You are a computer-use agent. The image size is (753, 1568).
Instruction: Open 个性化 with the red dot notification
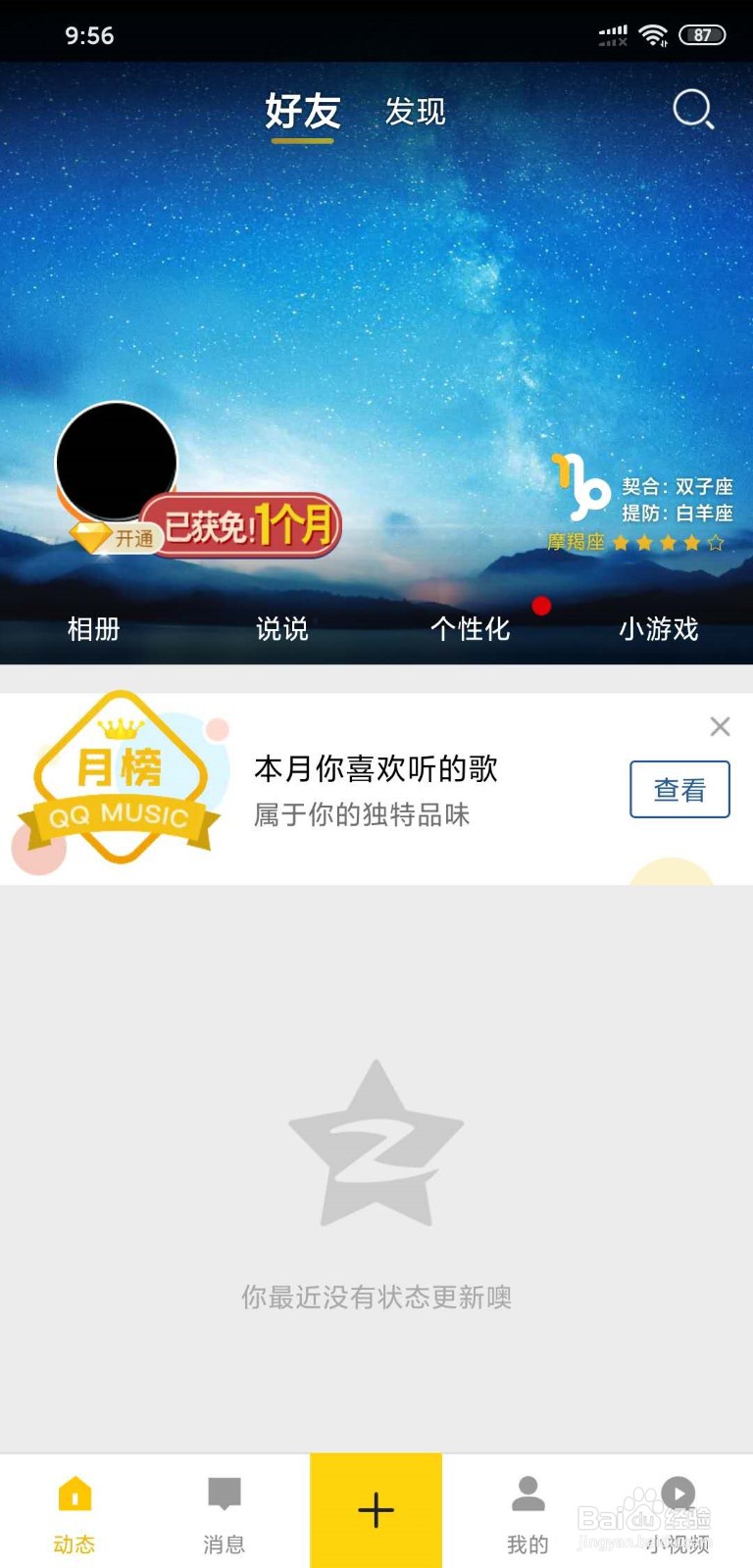(472, 629)
